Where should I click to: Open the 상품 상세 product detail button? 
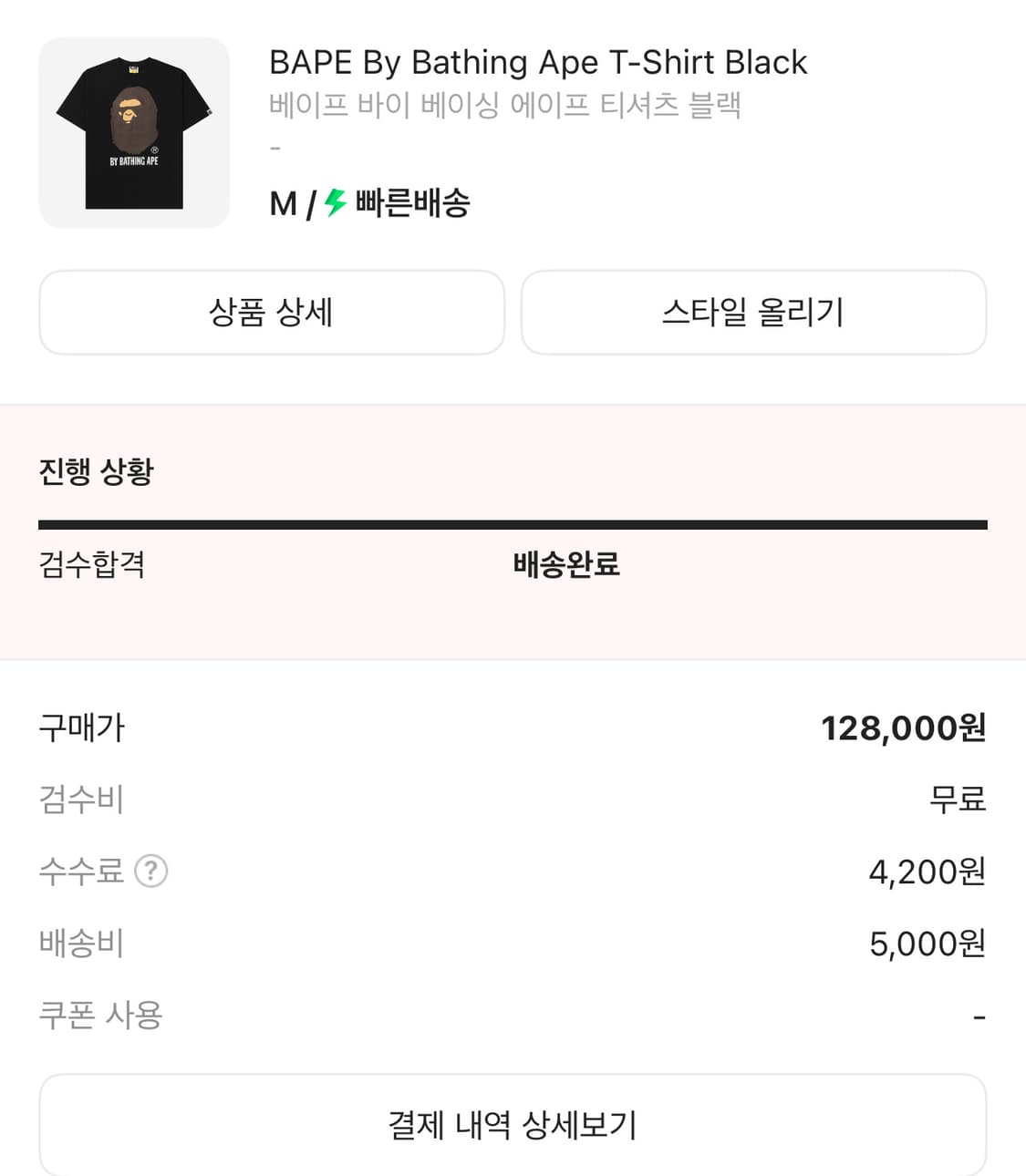point(271,313)
